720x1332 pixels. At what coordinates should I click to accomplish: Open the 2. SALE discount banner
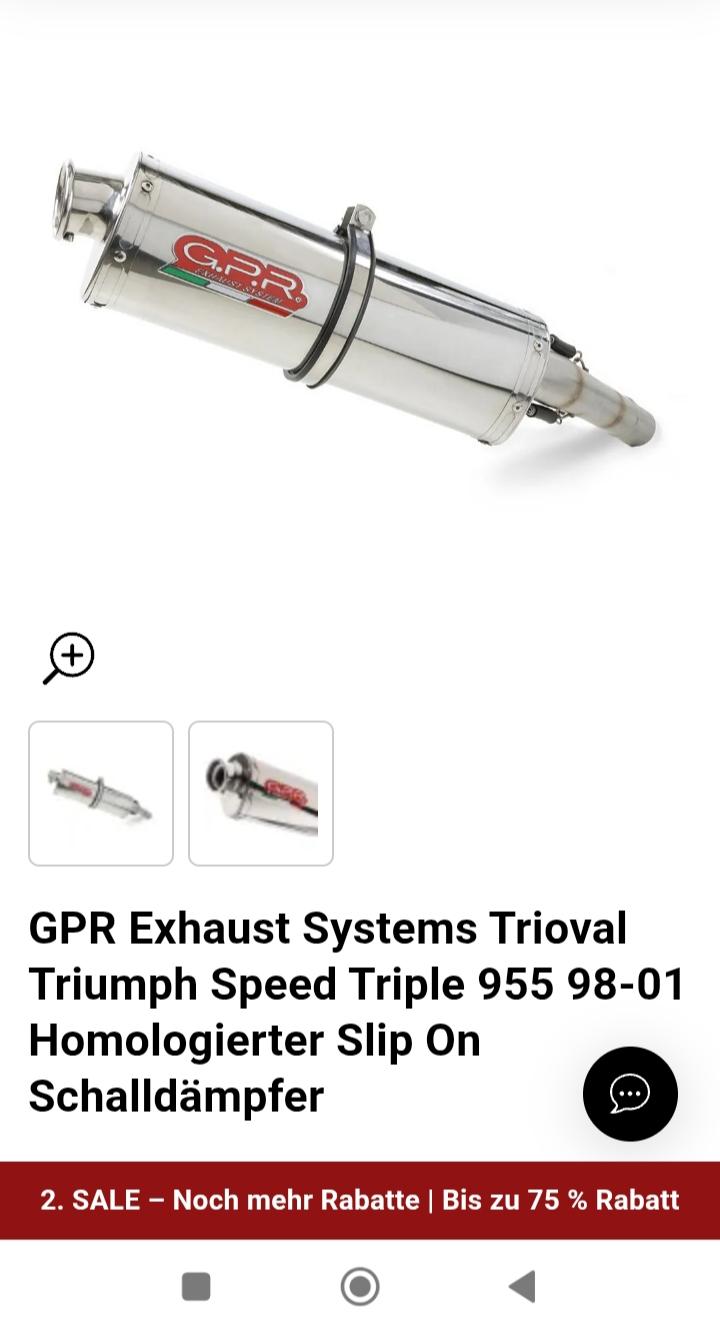pyautogui.click(x=360, y=1200)
